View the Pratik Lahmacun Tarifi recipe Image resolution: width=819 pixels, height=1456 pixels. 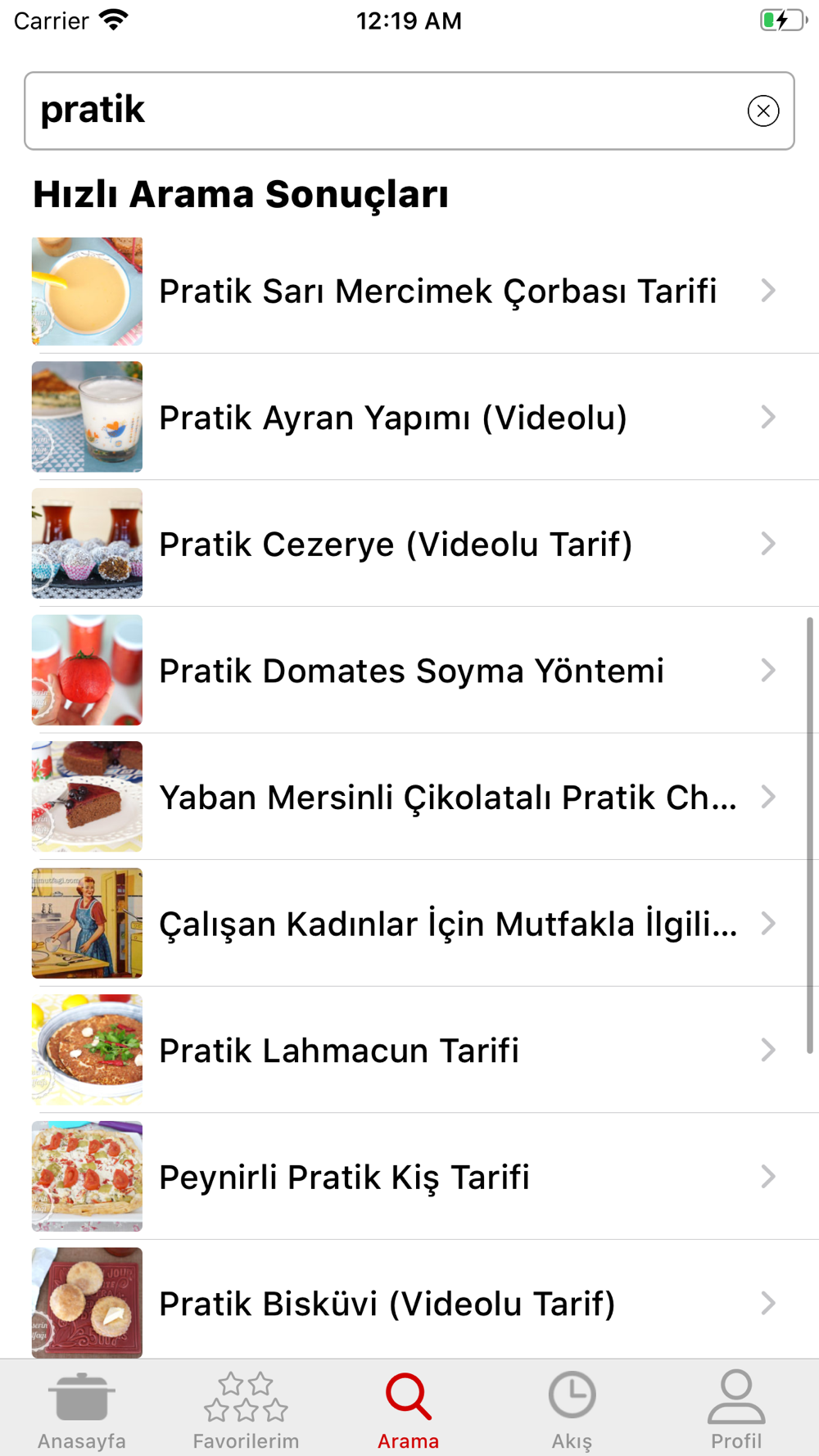click(x=339, y=1051)
